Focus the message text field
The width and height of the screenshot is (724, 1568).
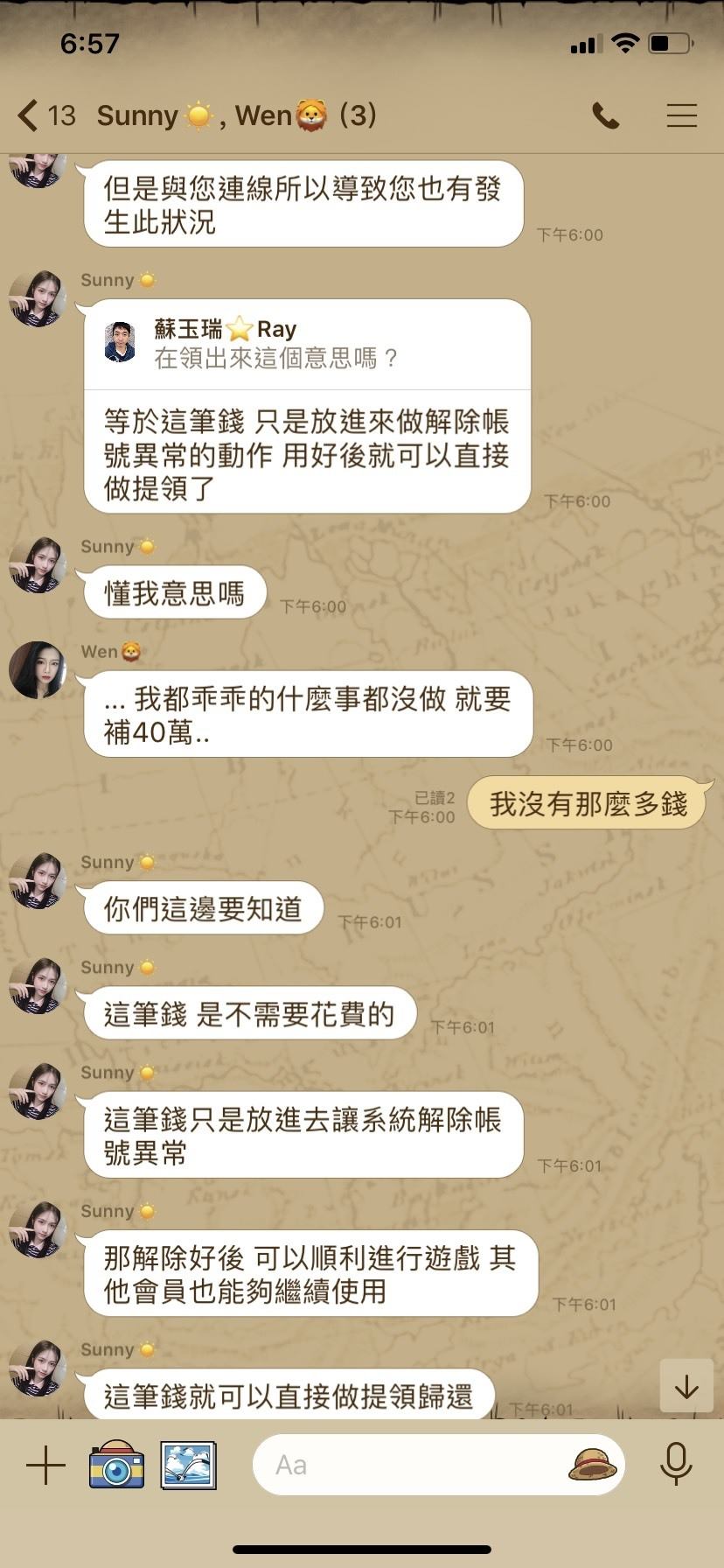(x=411, y=1465)
